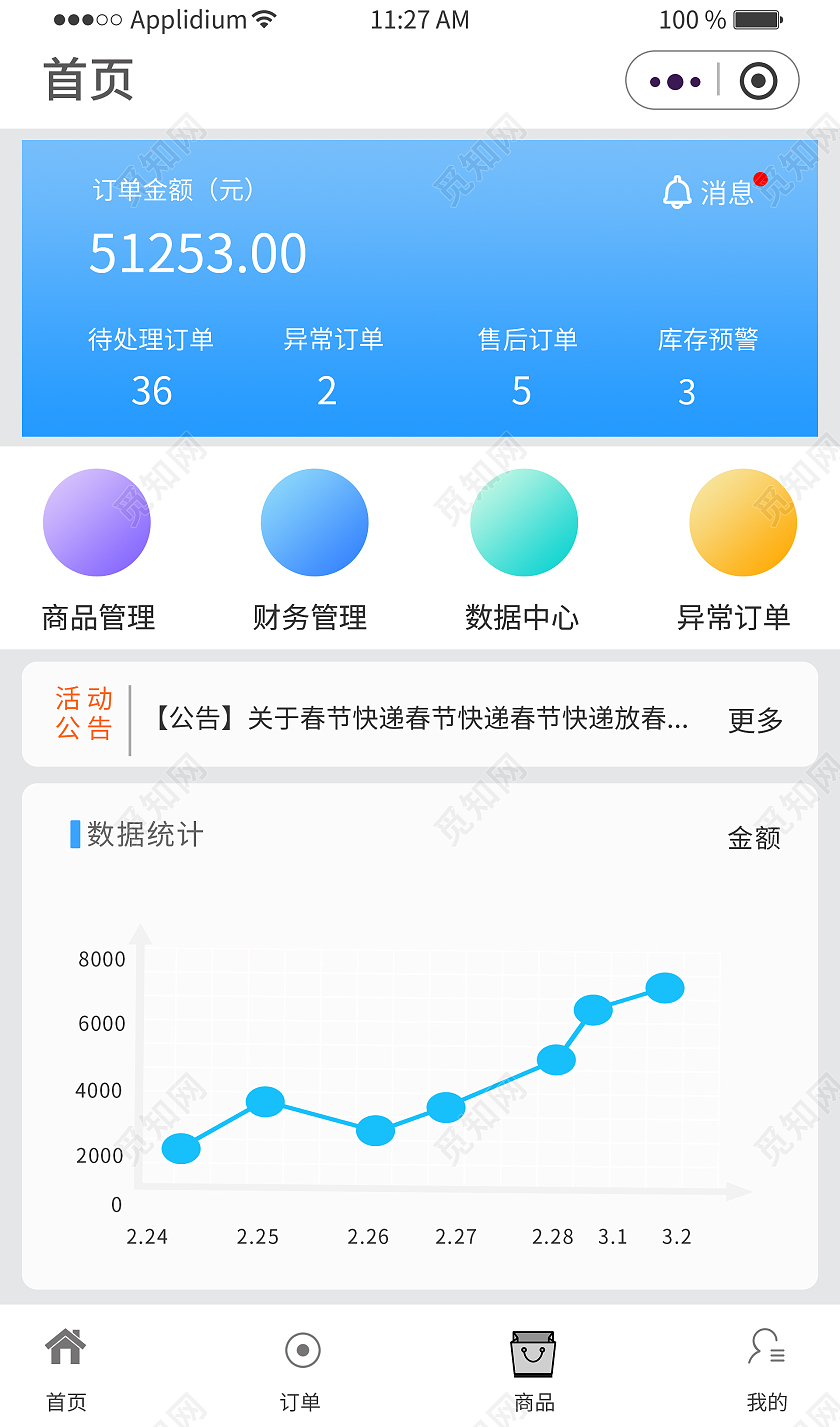Open 数据中心 with the teal circle icon

tap(523, 522)
